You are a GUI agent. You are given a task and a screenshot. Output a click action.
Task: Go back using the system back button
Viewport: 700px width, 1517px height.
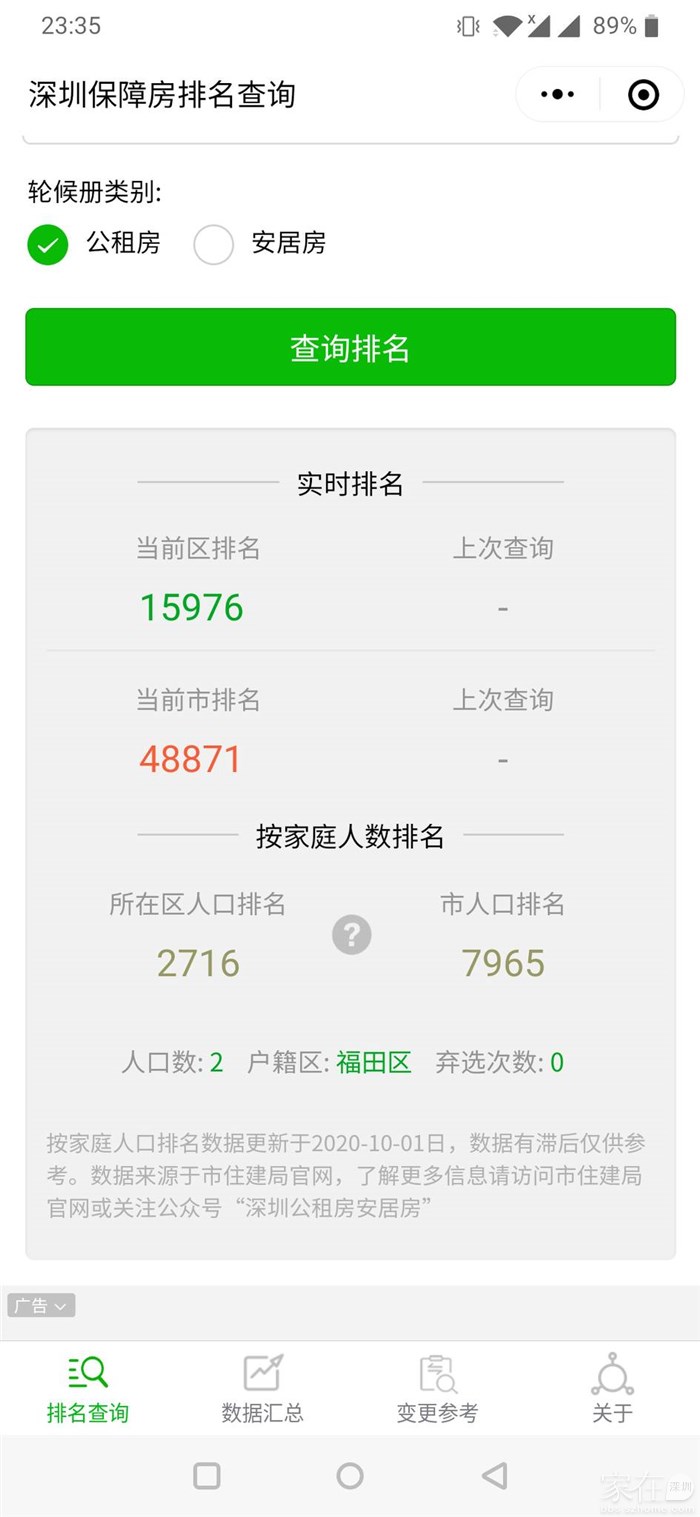pos(494,1475)
